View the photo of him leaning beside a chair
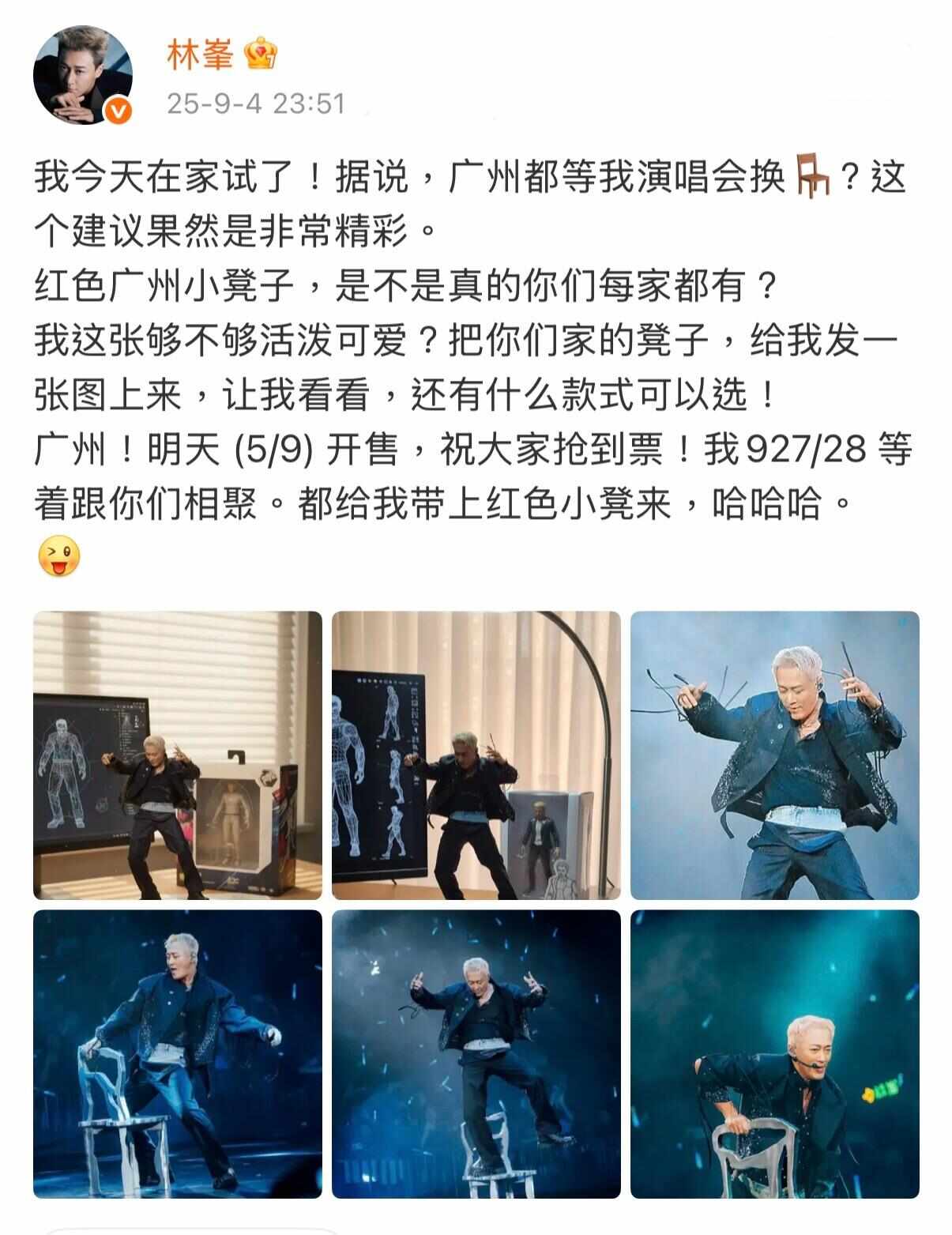Image resolution: width=952 pixels, height=1235 pixels. pos(178,1053)
